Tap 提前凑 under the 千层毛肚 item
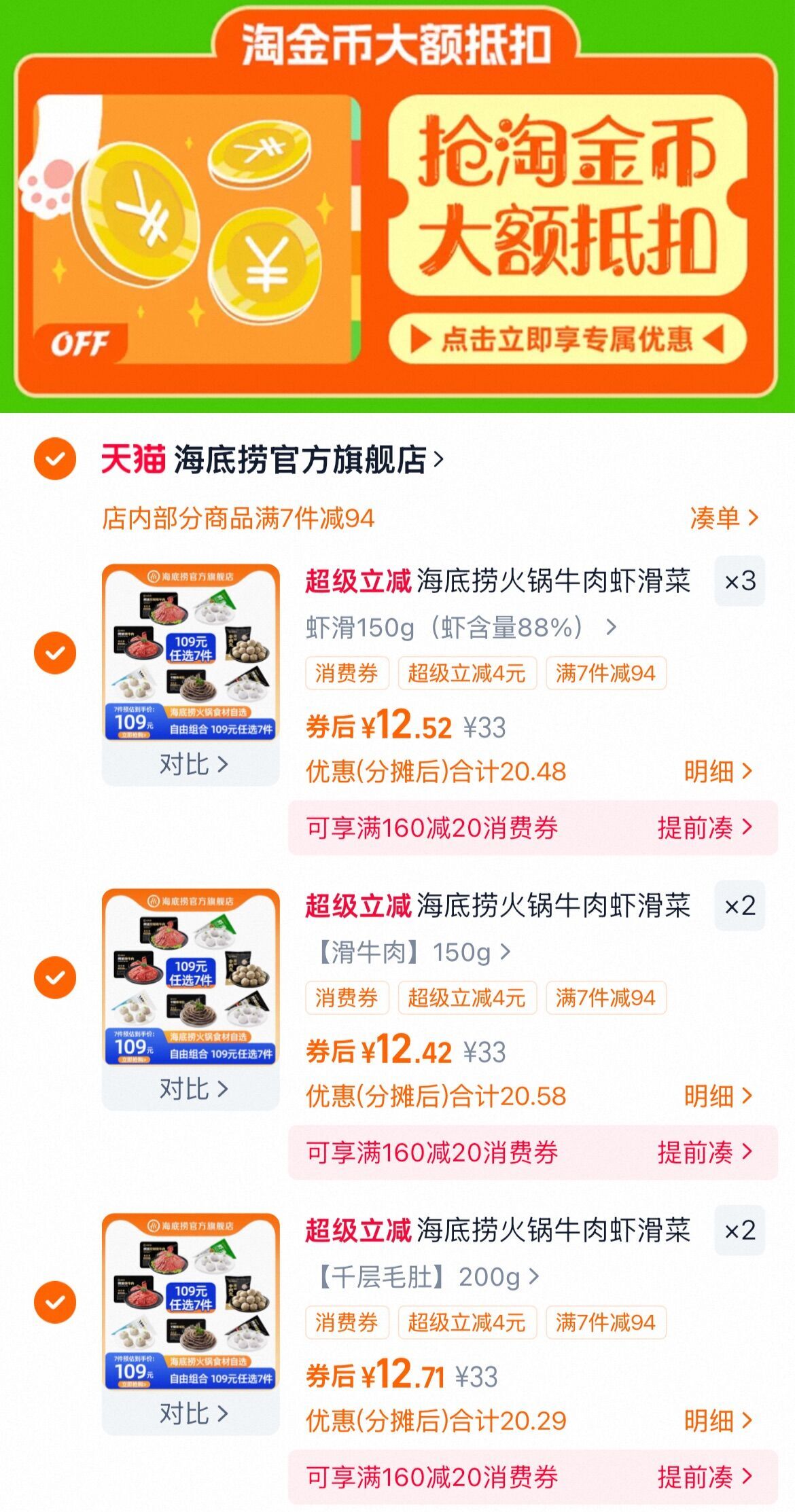 point(705,1477)
